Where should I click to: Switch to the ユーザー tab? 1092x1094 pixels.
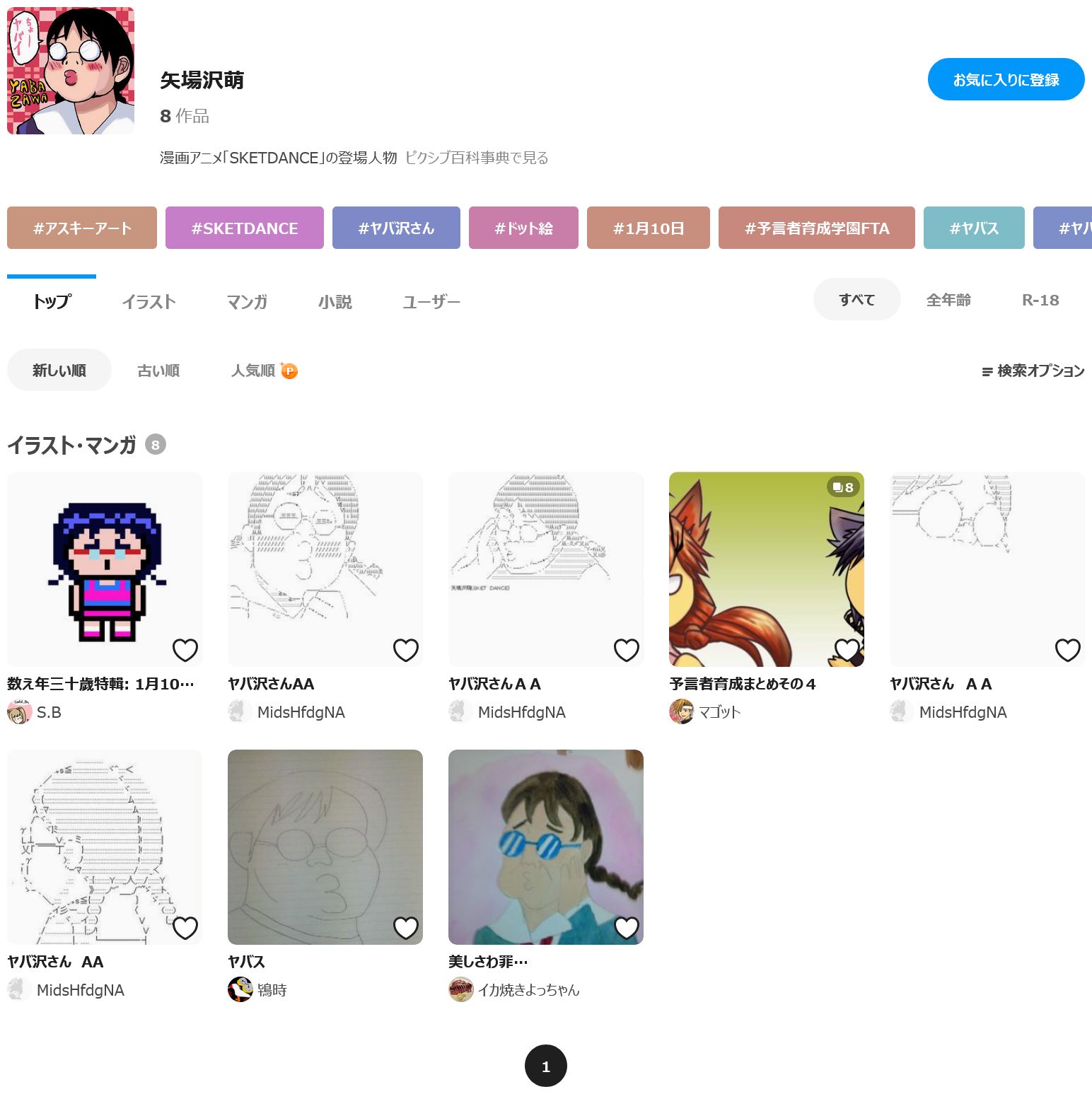[x=431, y=301]
